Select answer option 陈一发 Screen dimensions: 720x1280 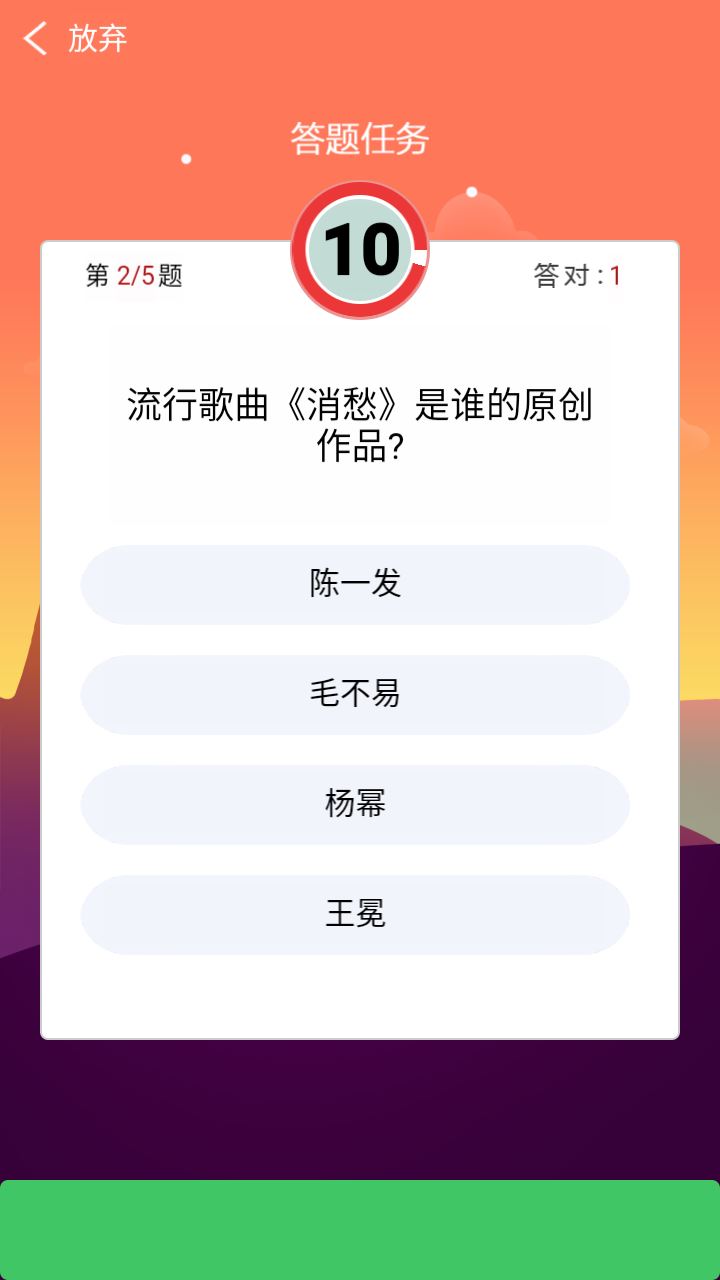355,585
